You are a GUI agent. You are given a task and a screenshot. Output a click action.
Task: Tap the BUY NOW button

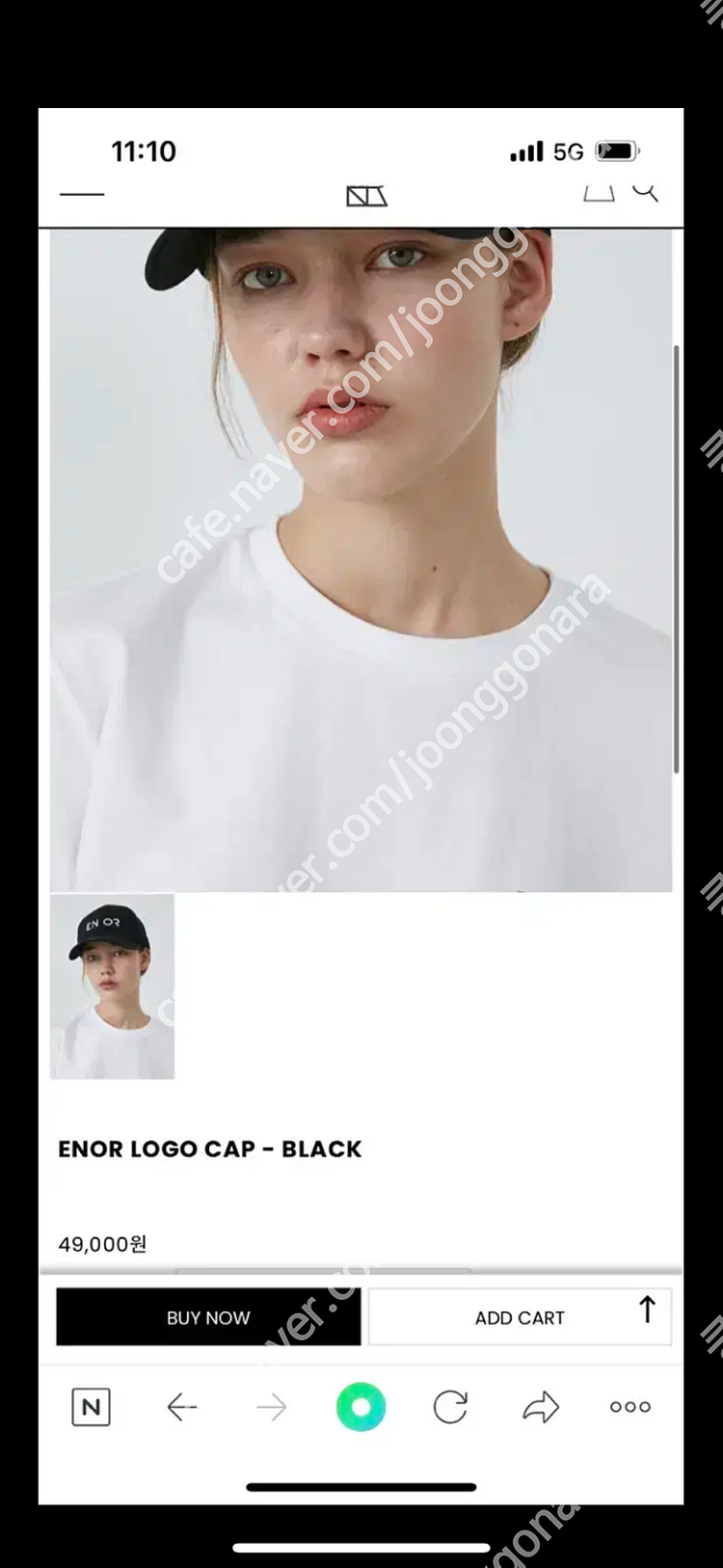pyautogui.click(x=208, y=1317)
